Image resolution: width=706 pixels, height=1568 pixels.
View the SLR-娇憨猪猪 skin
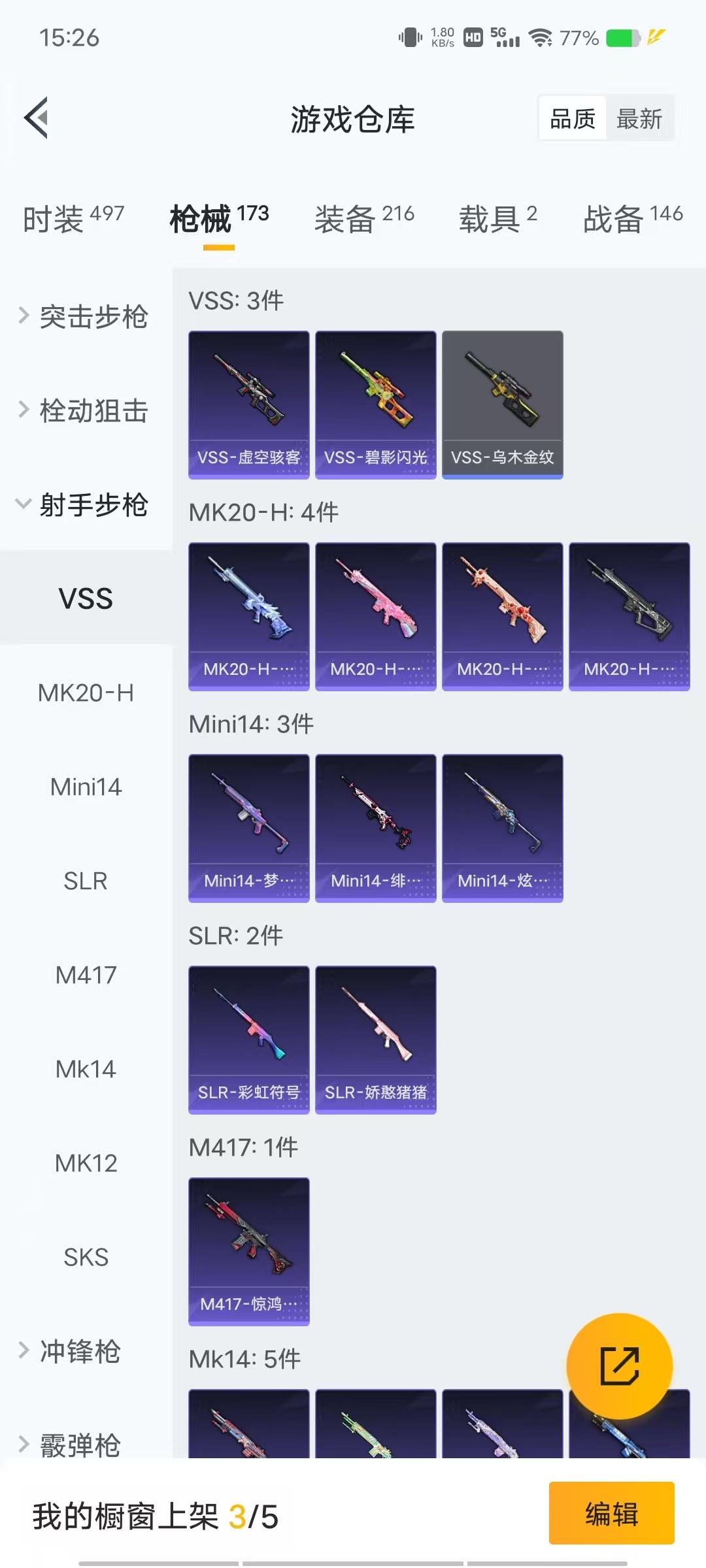pos(375,1039)
